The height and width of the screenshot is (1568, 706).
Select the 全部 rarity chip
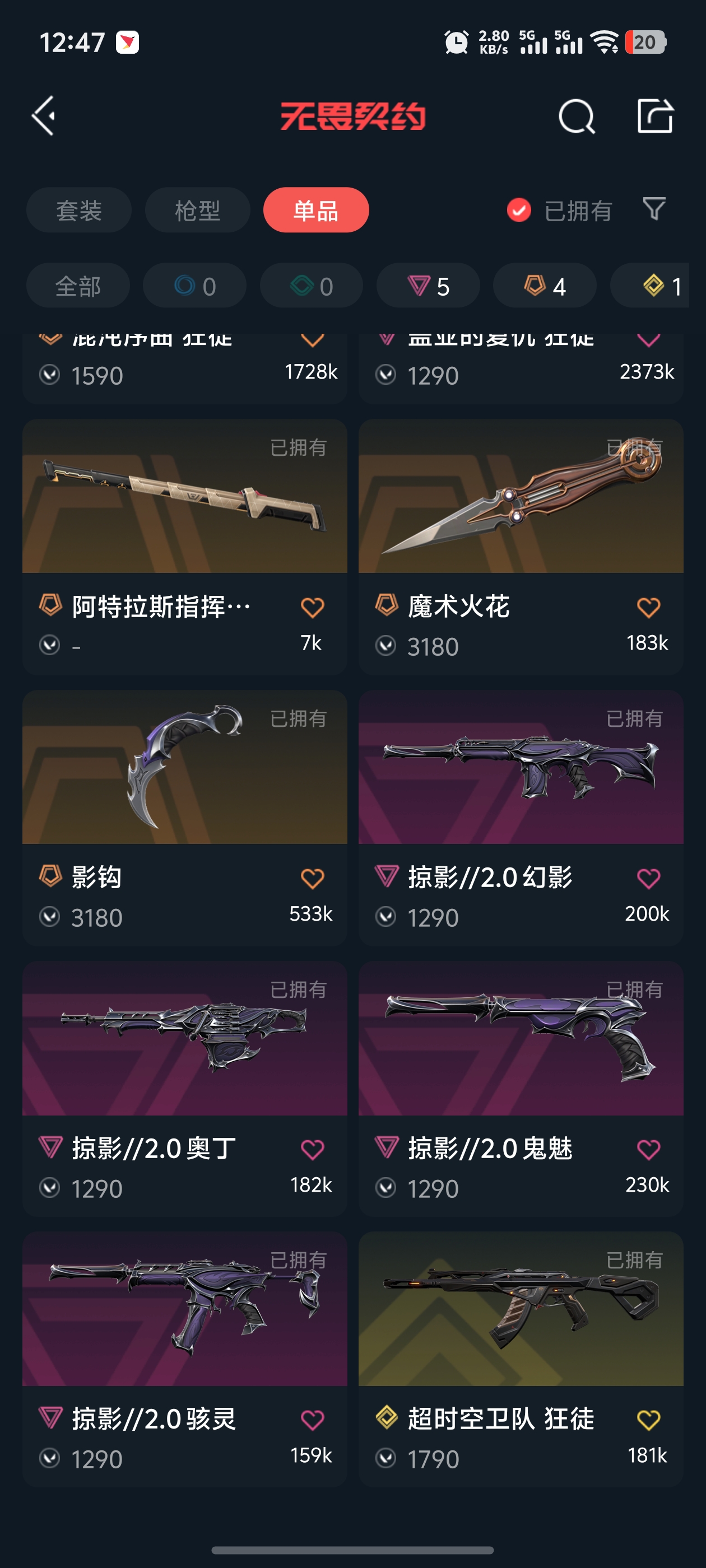click(x=77, y=286)
